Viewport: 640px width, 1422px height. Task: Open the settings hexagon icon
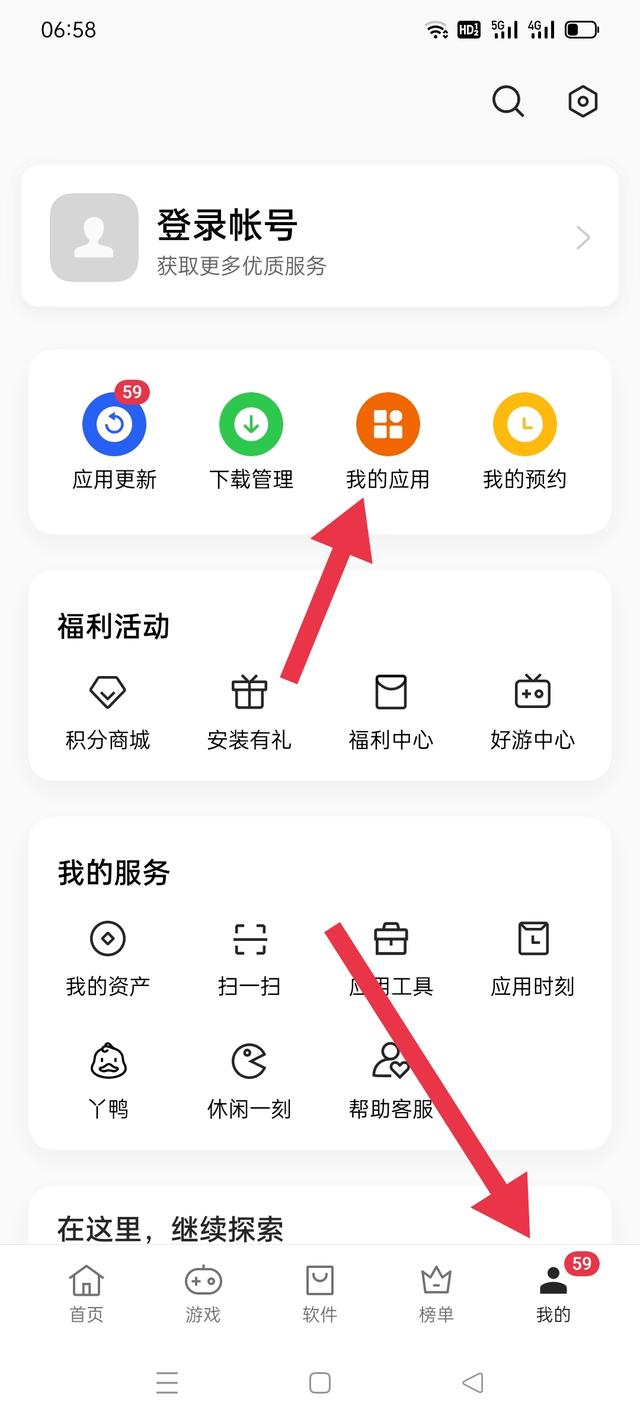[582, 101]
